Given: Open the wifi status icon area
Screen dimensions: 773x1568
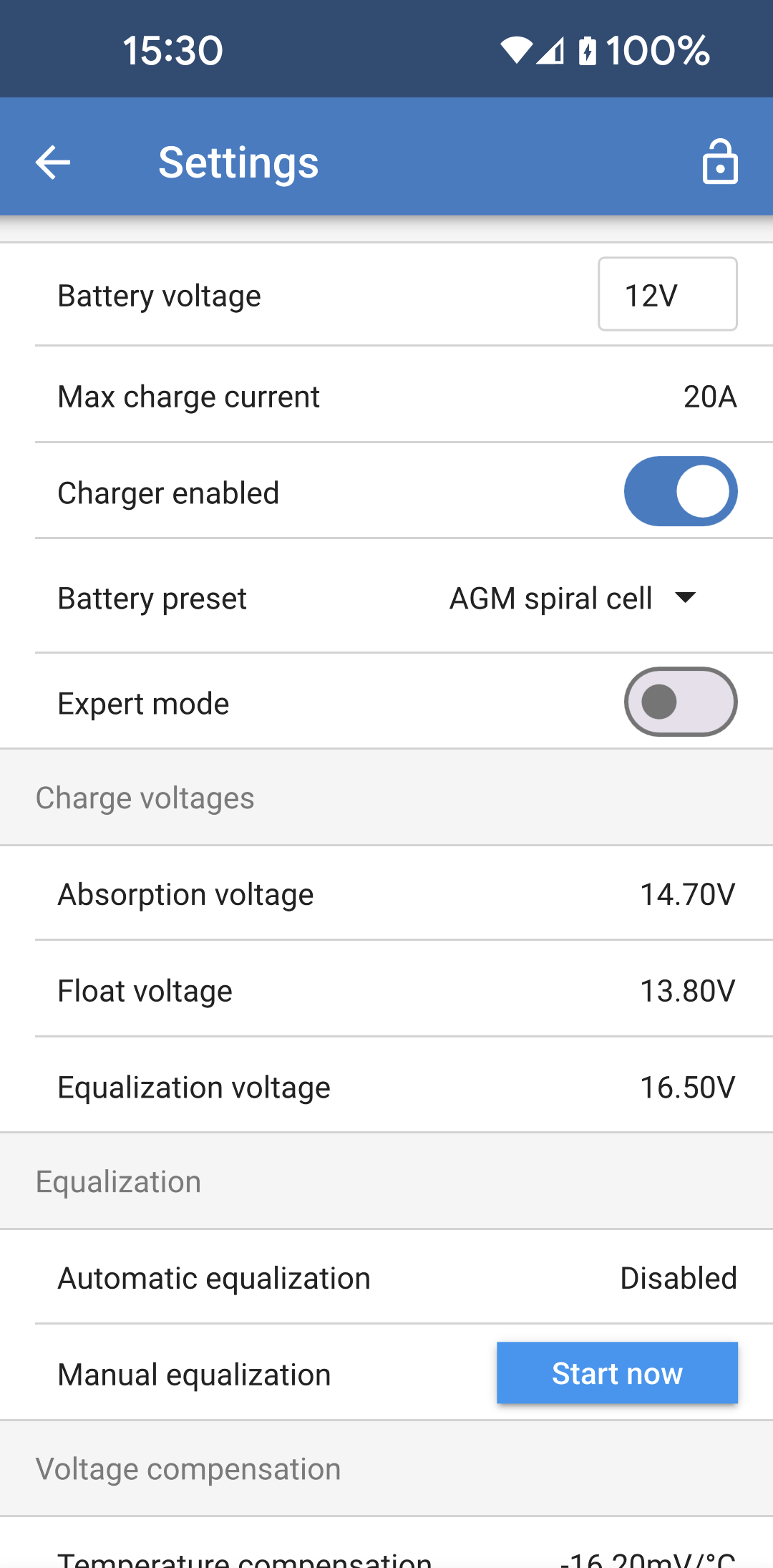Looking at the screenshot, I should (x=517, y=49).
